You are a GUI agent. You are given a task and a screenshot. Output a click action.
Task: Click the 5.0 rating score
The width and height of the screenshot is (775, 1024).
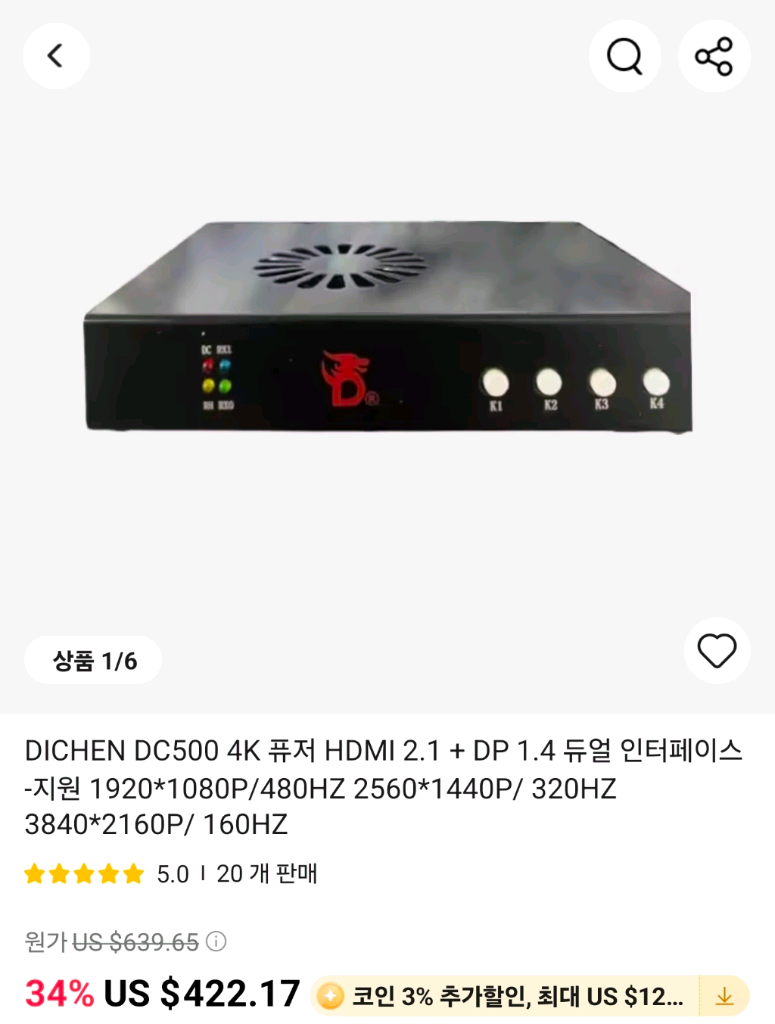point(169,873)
